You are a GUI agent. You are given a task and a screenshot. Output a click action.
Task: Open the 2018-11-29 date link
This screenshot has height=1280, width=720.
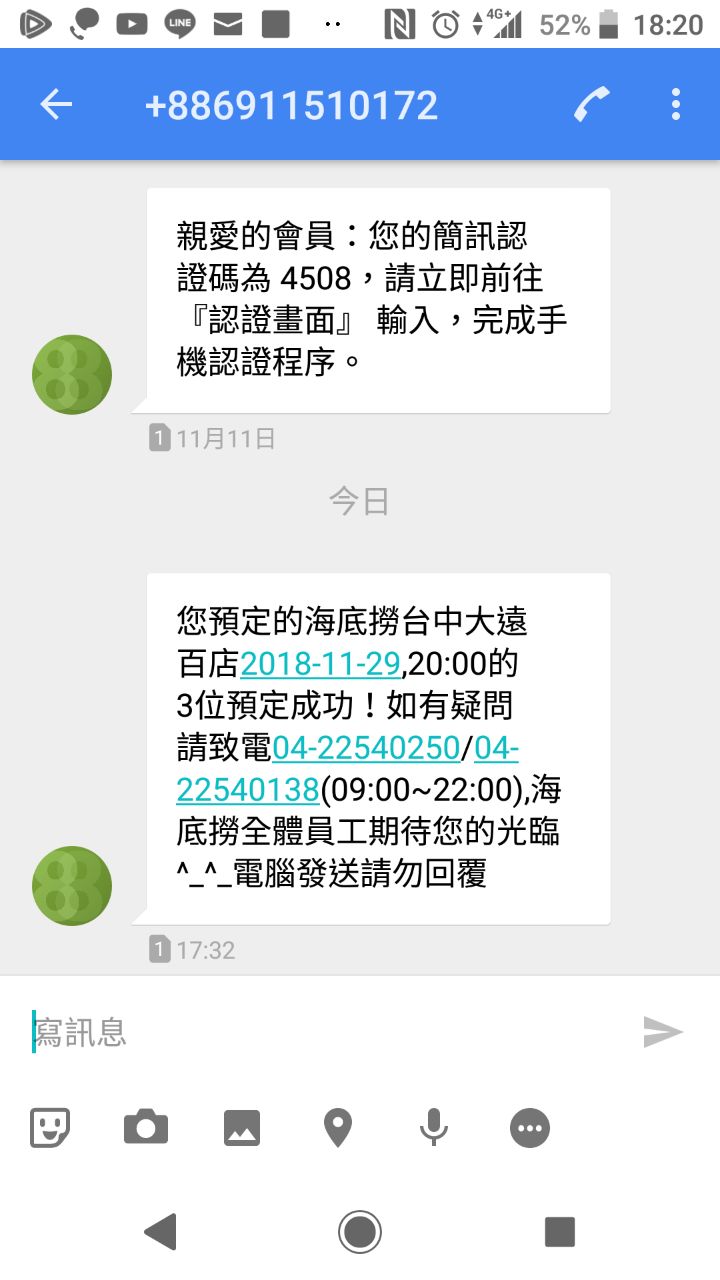[x=320, y=663]
